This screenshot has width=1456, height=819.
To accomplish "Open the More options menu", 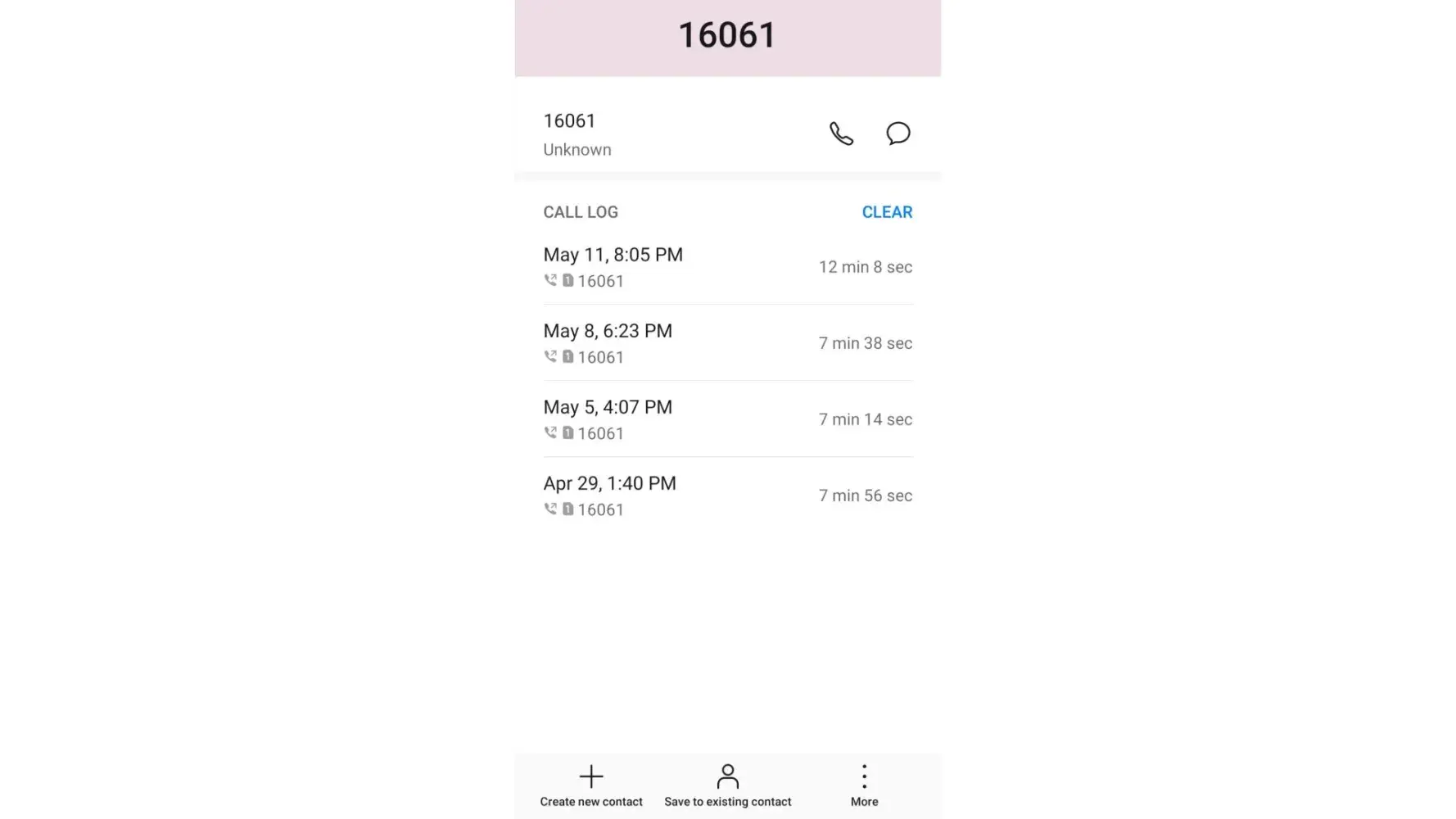I will point(864,785).
